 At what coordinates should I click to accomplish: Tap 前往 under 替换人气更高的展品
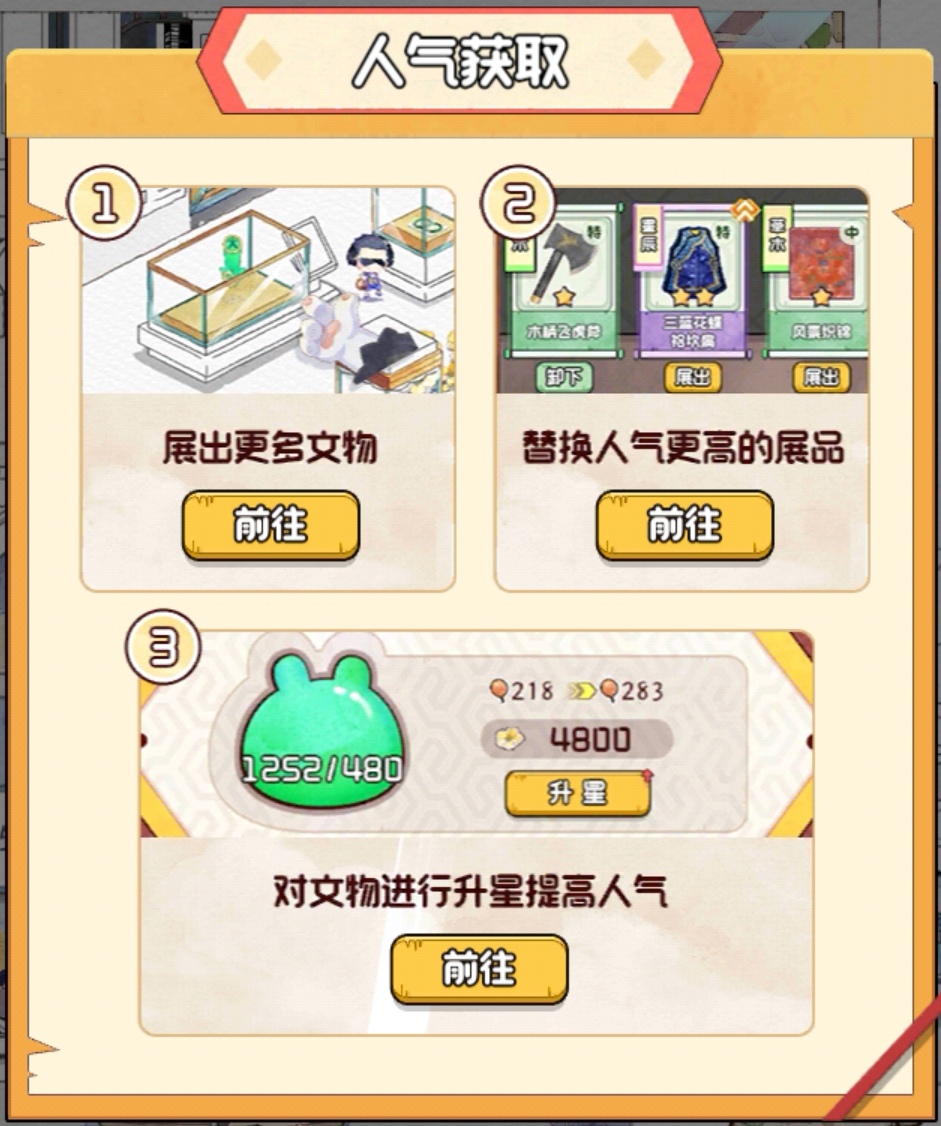(684, 525)
